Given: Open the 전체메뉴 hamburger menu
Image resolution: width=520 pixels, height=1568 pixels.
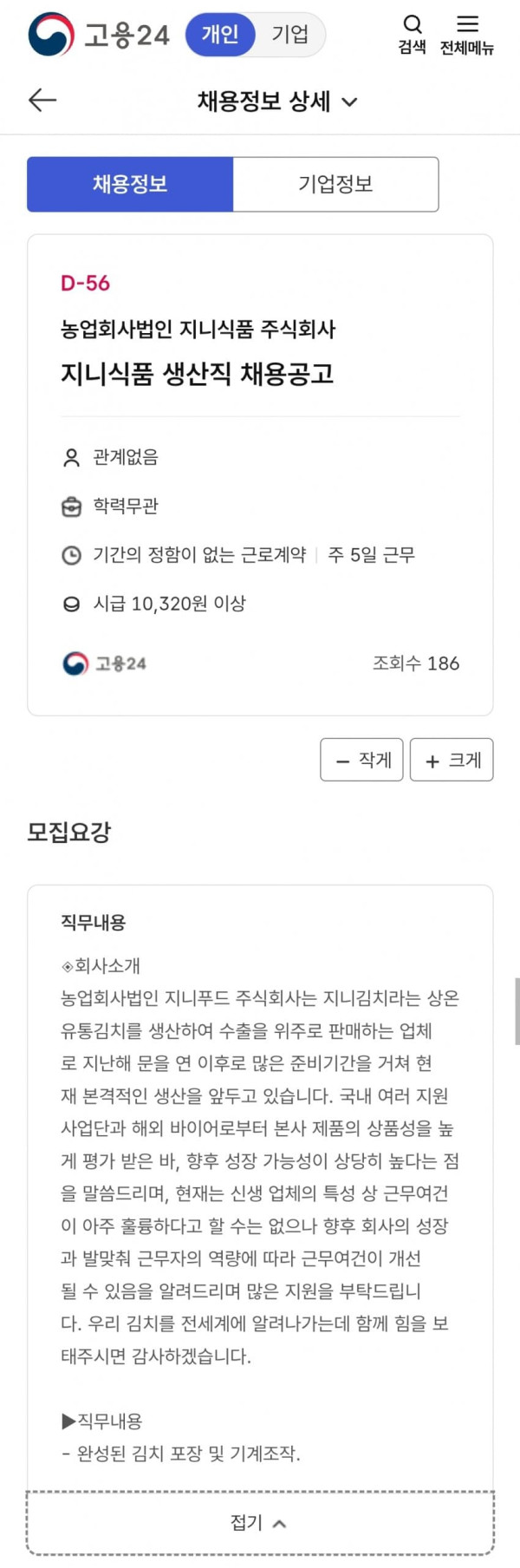Looking at the screenshot, I should click(467, 34).
